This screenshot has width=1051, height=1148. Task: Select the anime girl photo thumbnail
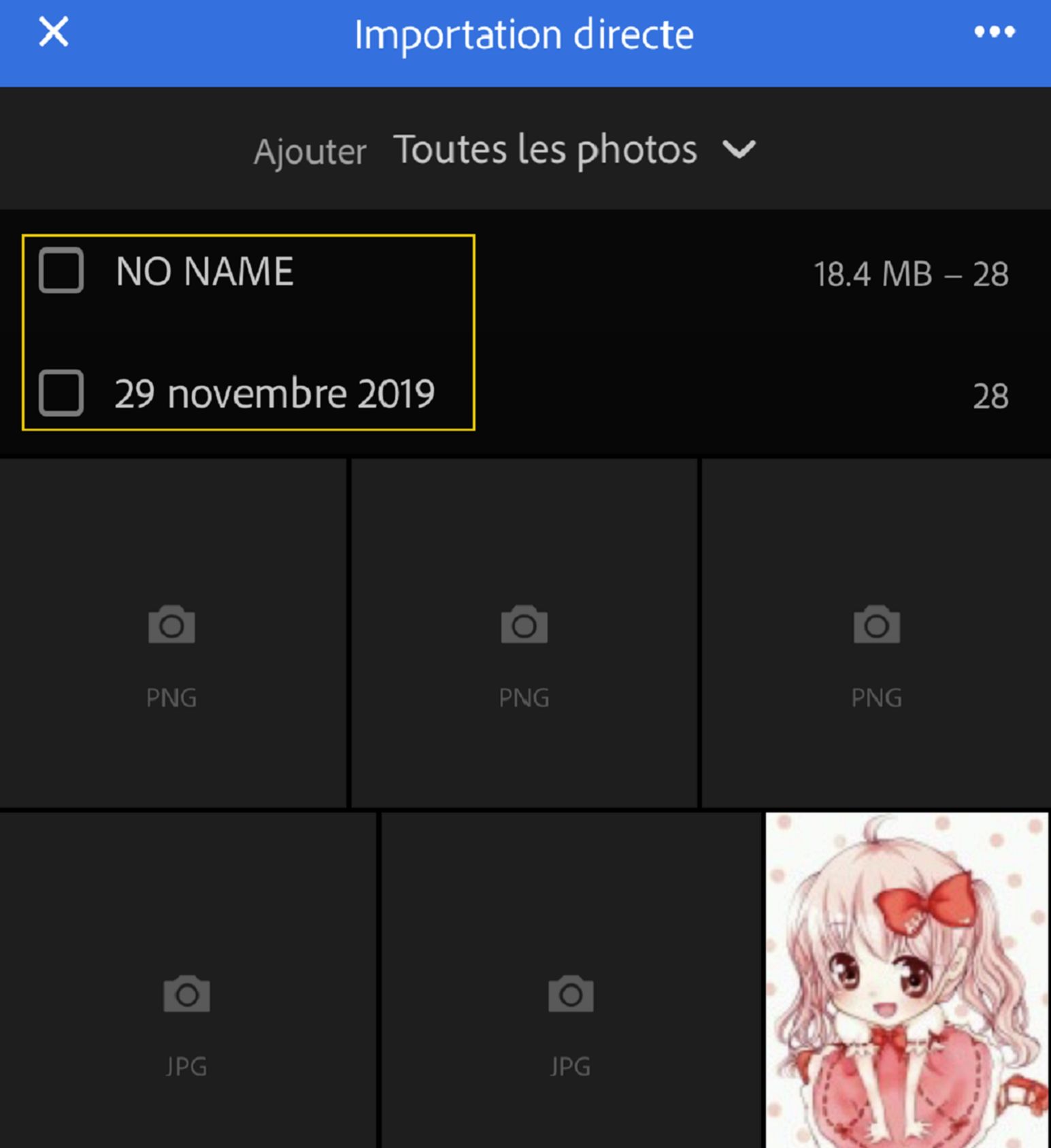(907, 980)
